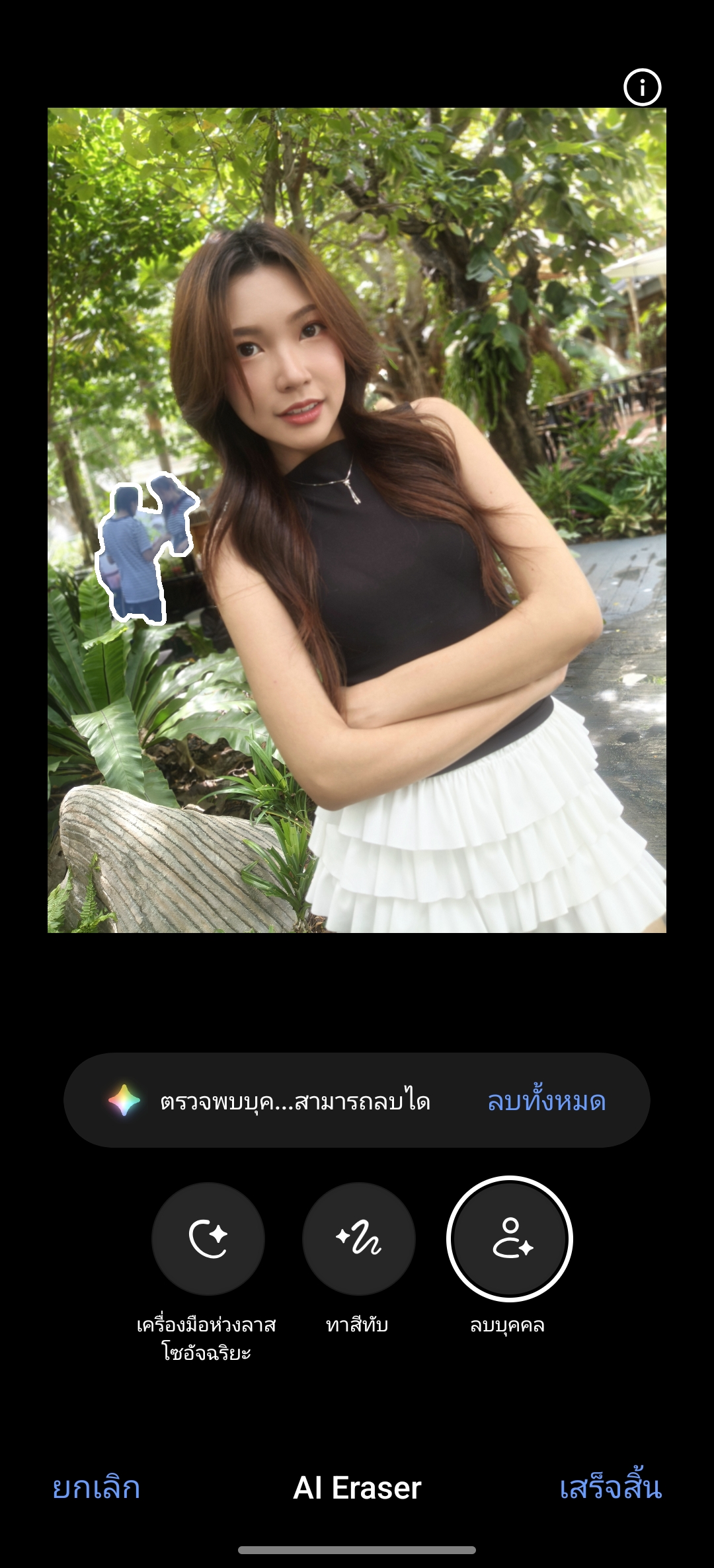Select the smart lasso tool เครื่องมือห่วงลาสโซอัจฉริยะ
Image resolution: width=714 pixels, height=1568 pixels.
[x=208, y=1238]
